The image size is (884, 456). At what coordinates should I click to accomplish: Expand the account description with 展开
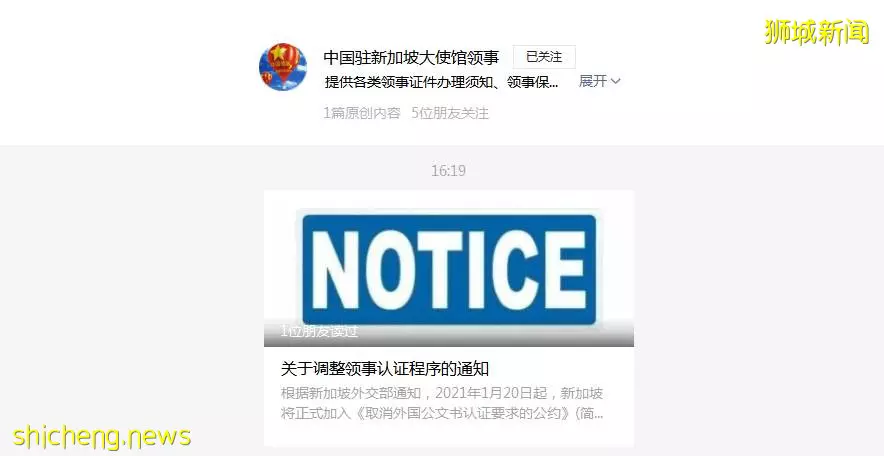599,82
